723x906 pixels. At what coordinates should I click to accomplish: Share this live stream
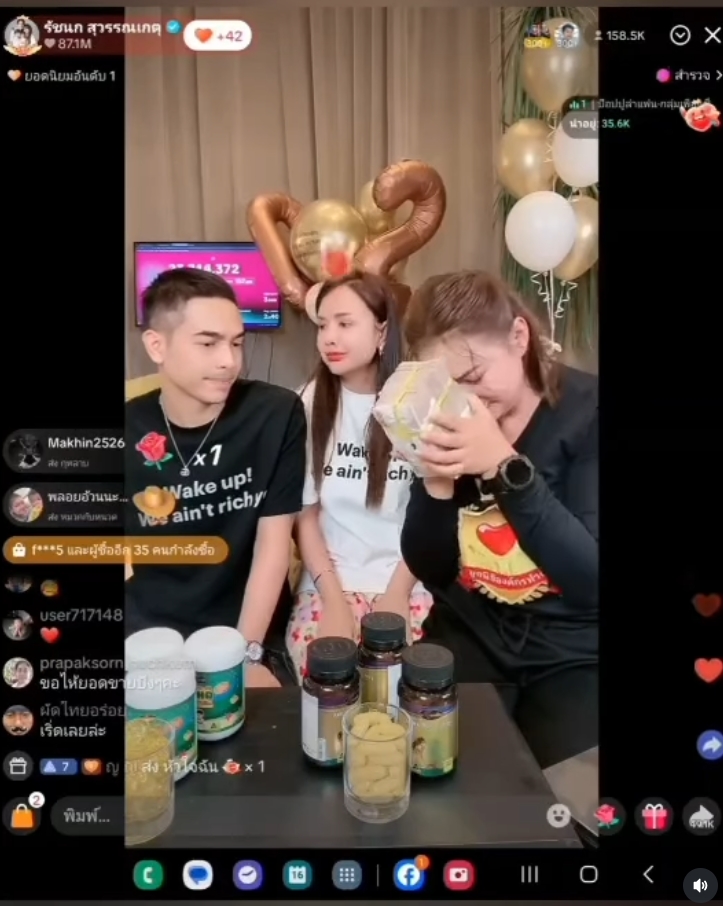pyautogui.click(x=702, y=815)
